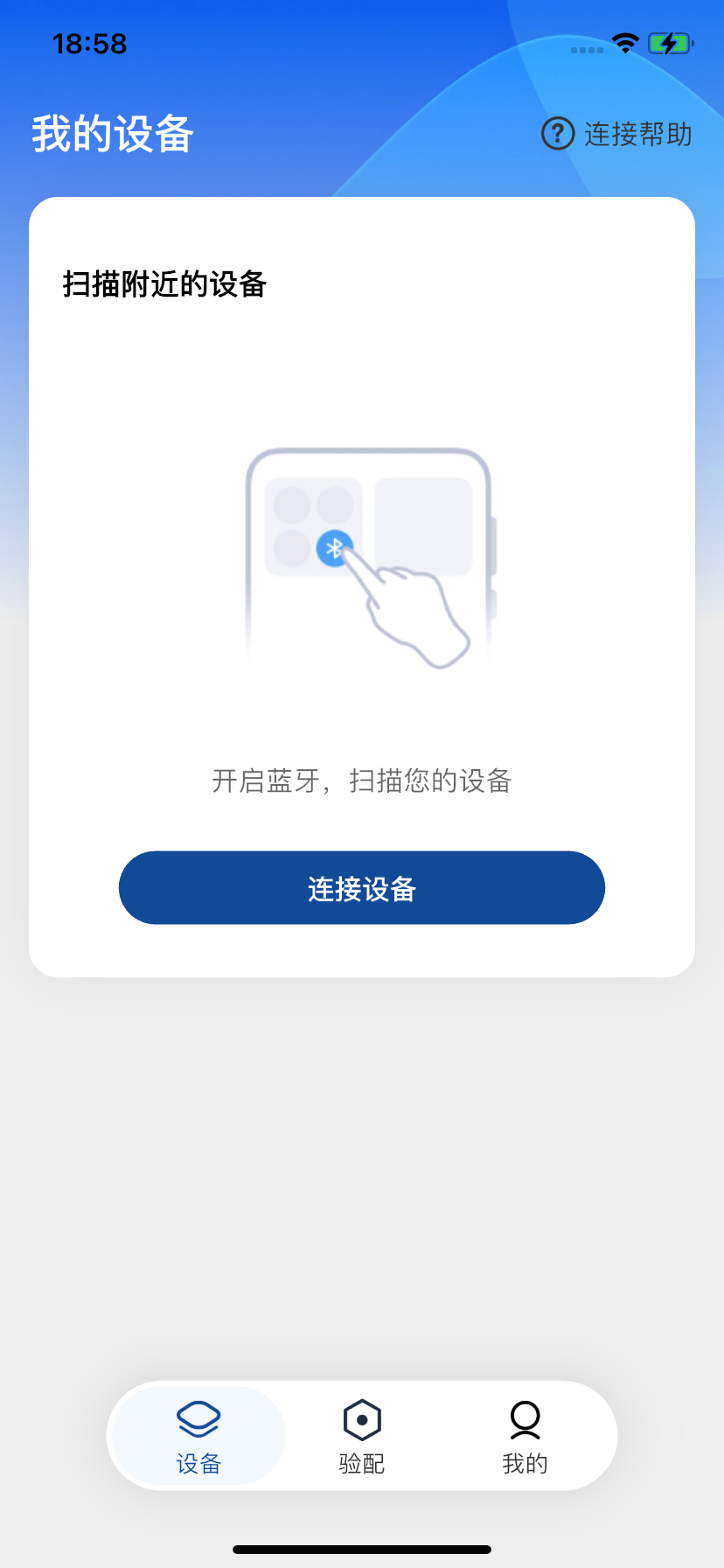Tap the hexagon 验配 (Fitting) icon
This screenshot has width=724, height=1568.
click(362, 1419)
